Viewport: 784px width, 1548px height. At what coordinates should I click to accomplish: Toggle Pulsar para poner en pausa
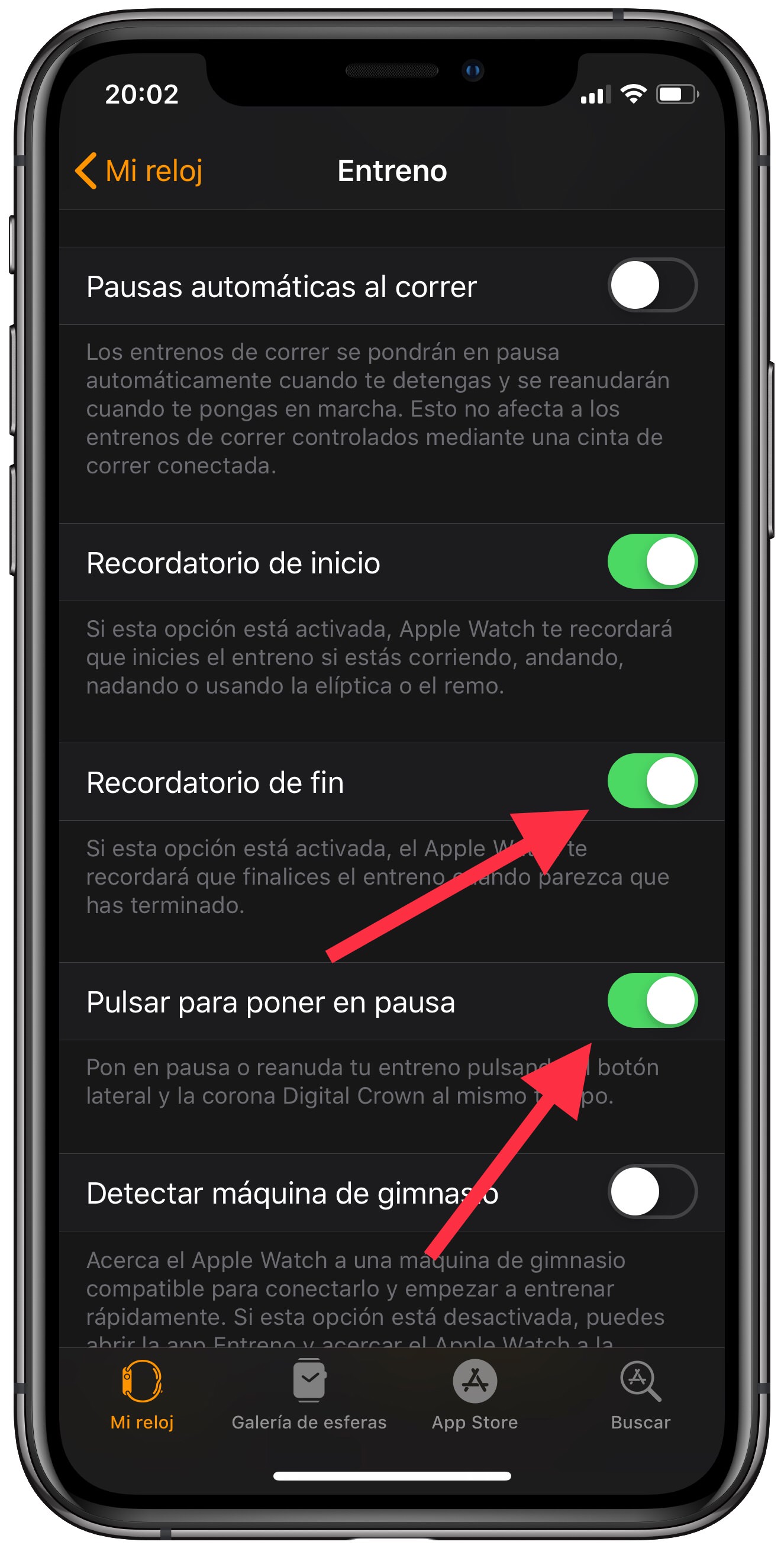tap(652, 1001)
